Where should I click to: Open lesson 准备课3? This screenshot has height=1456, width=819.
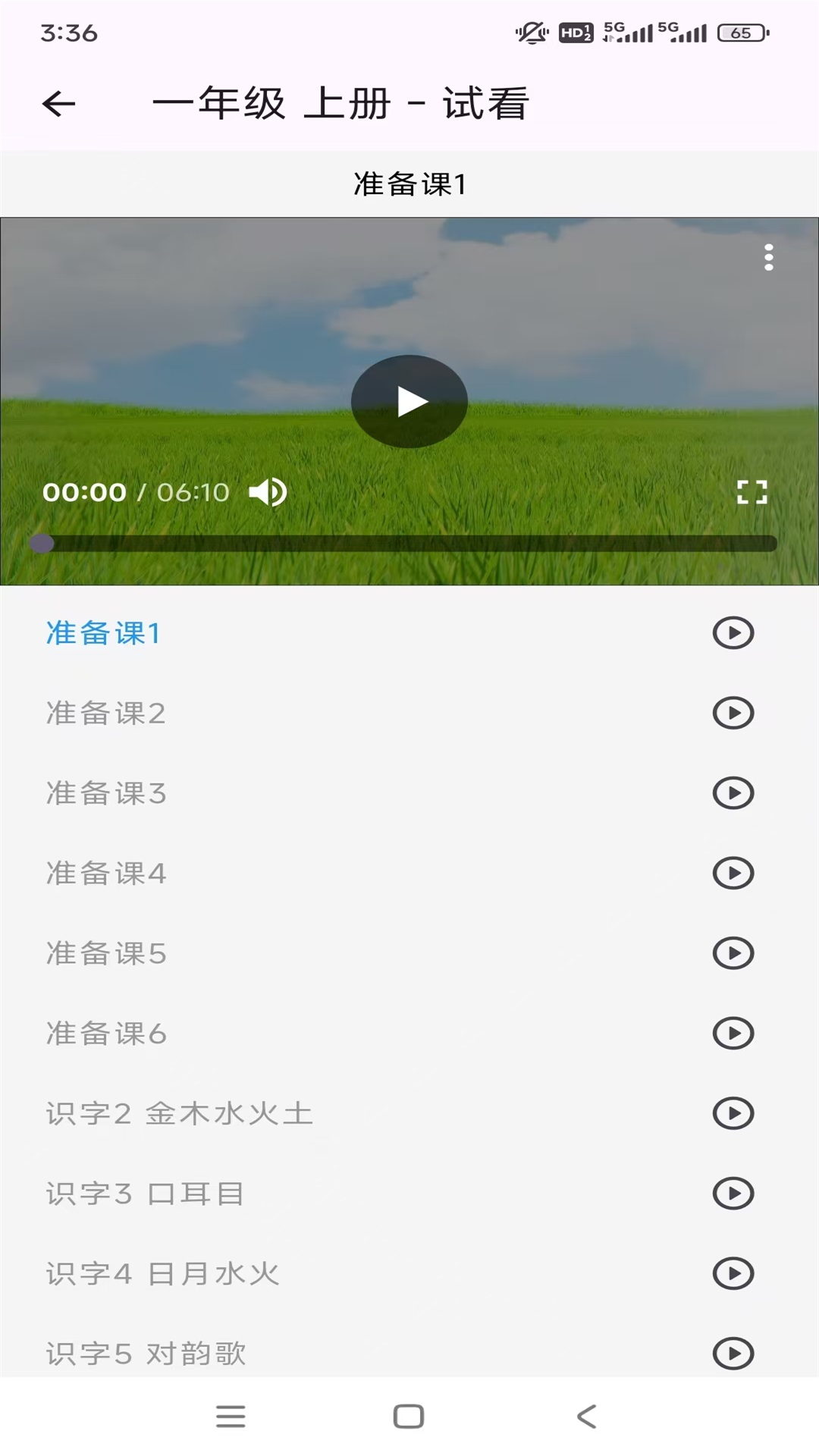(106, 793)
